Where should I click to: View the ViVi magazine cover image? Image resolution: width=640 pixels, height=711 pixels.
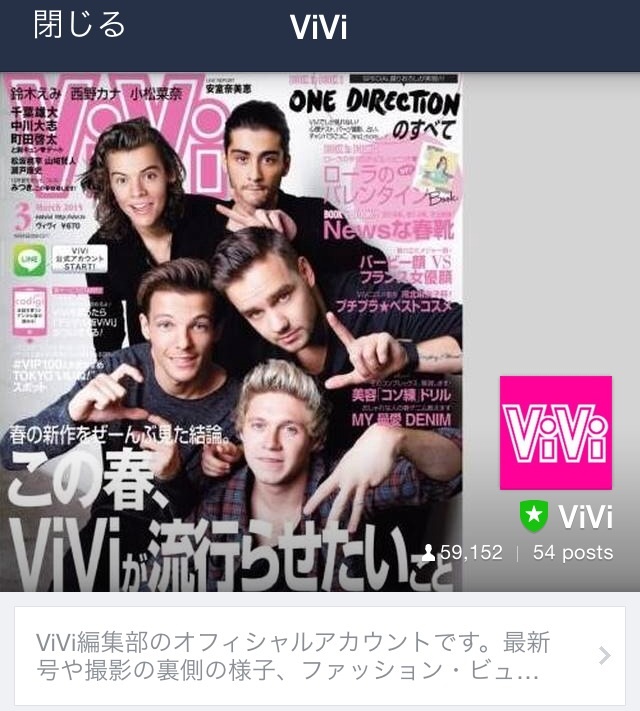click(x=232, y=330)
